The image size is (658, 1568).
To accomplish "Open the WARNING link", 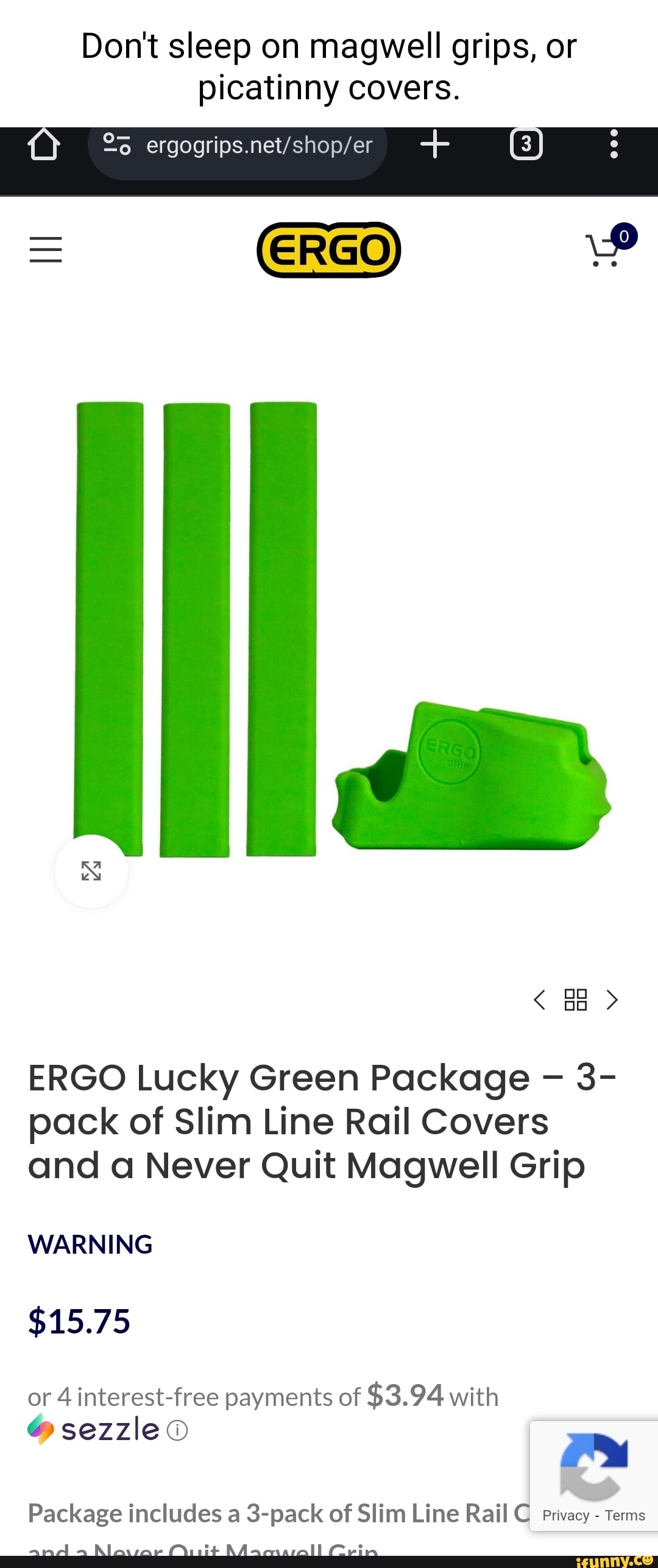I will coord(90,1245).
